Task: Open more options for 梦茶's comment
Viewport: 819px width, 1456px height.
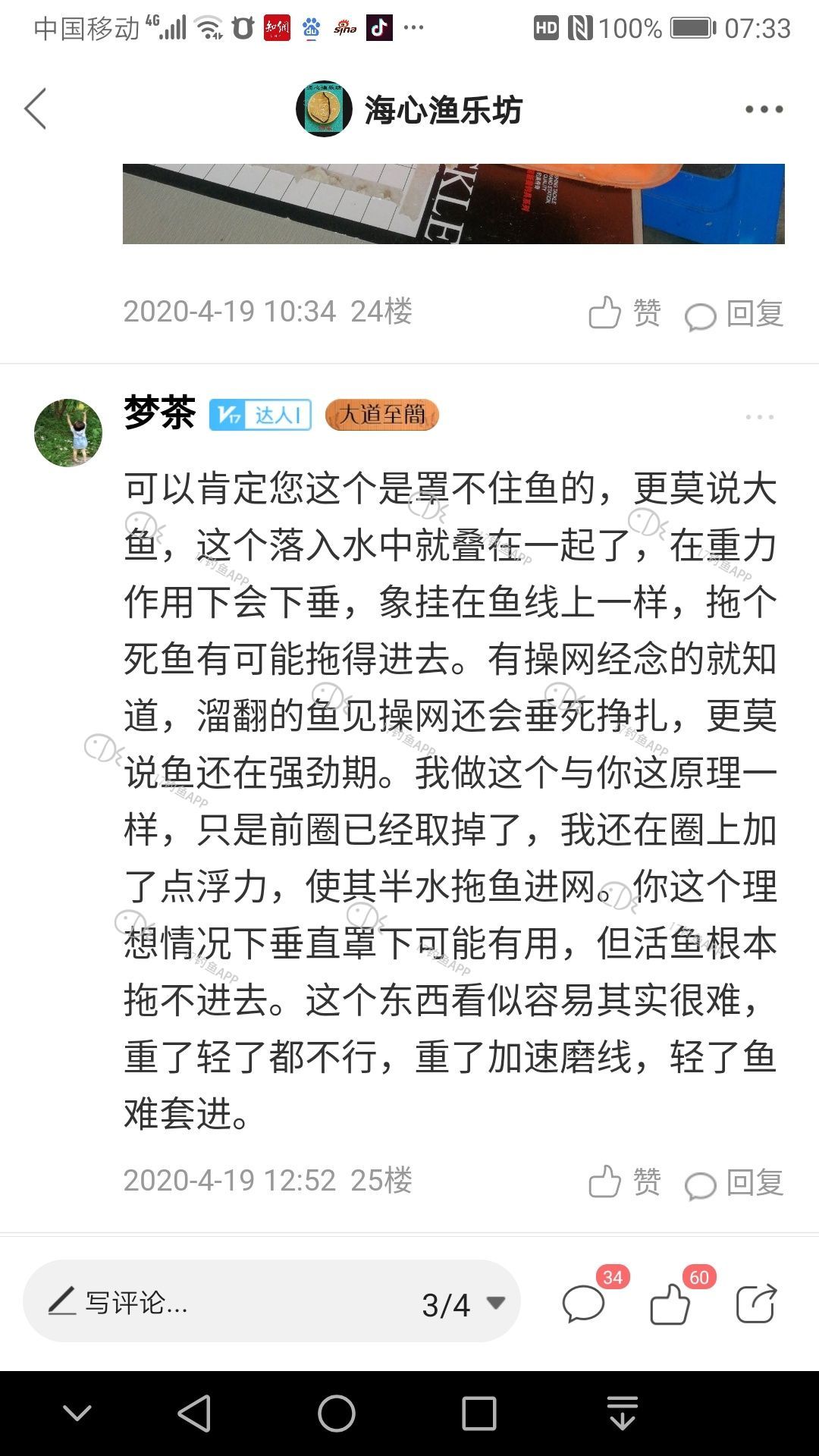Action: coord(759,417)
